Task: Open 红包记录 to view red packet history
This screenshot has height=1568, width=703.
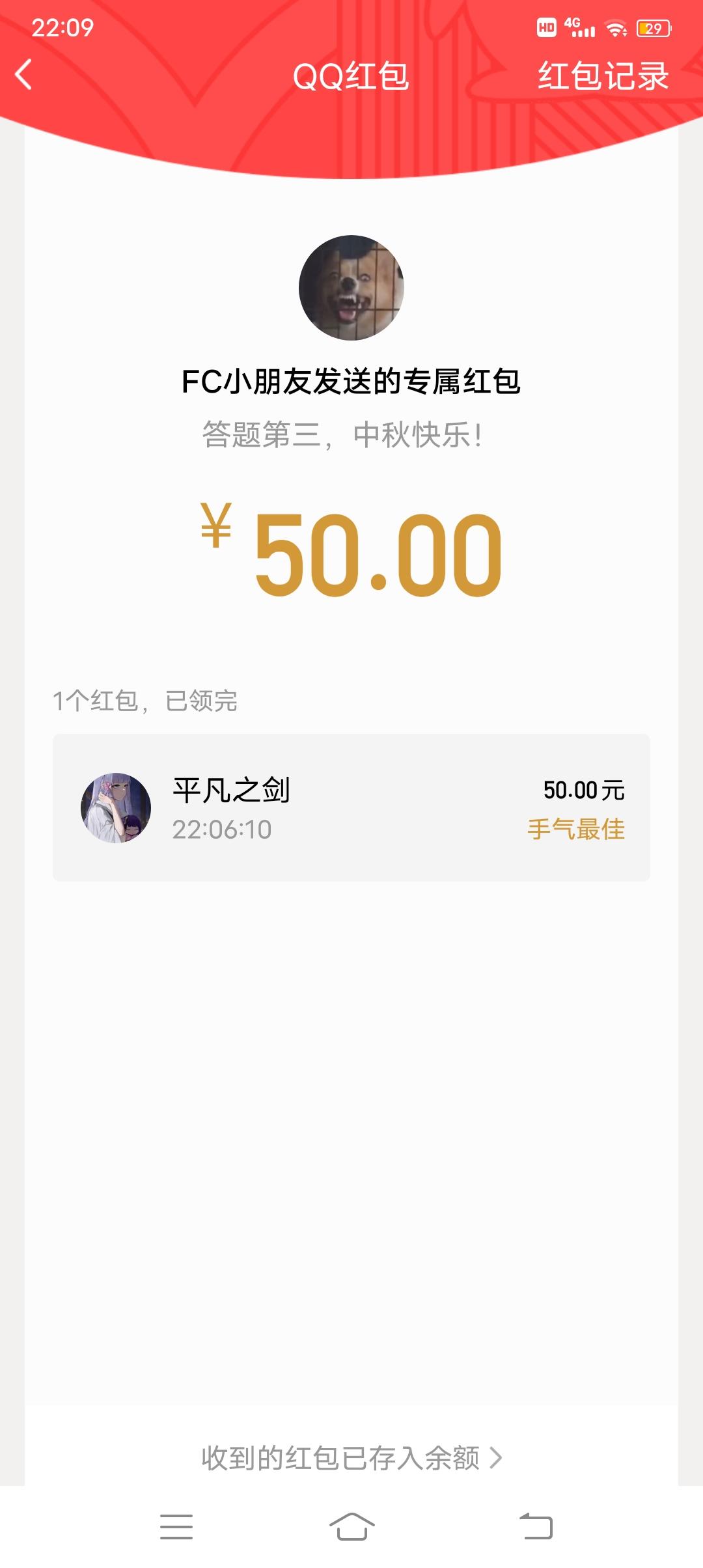Action: [602, 76]
